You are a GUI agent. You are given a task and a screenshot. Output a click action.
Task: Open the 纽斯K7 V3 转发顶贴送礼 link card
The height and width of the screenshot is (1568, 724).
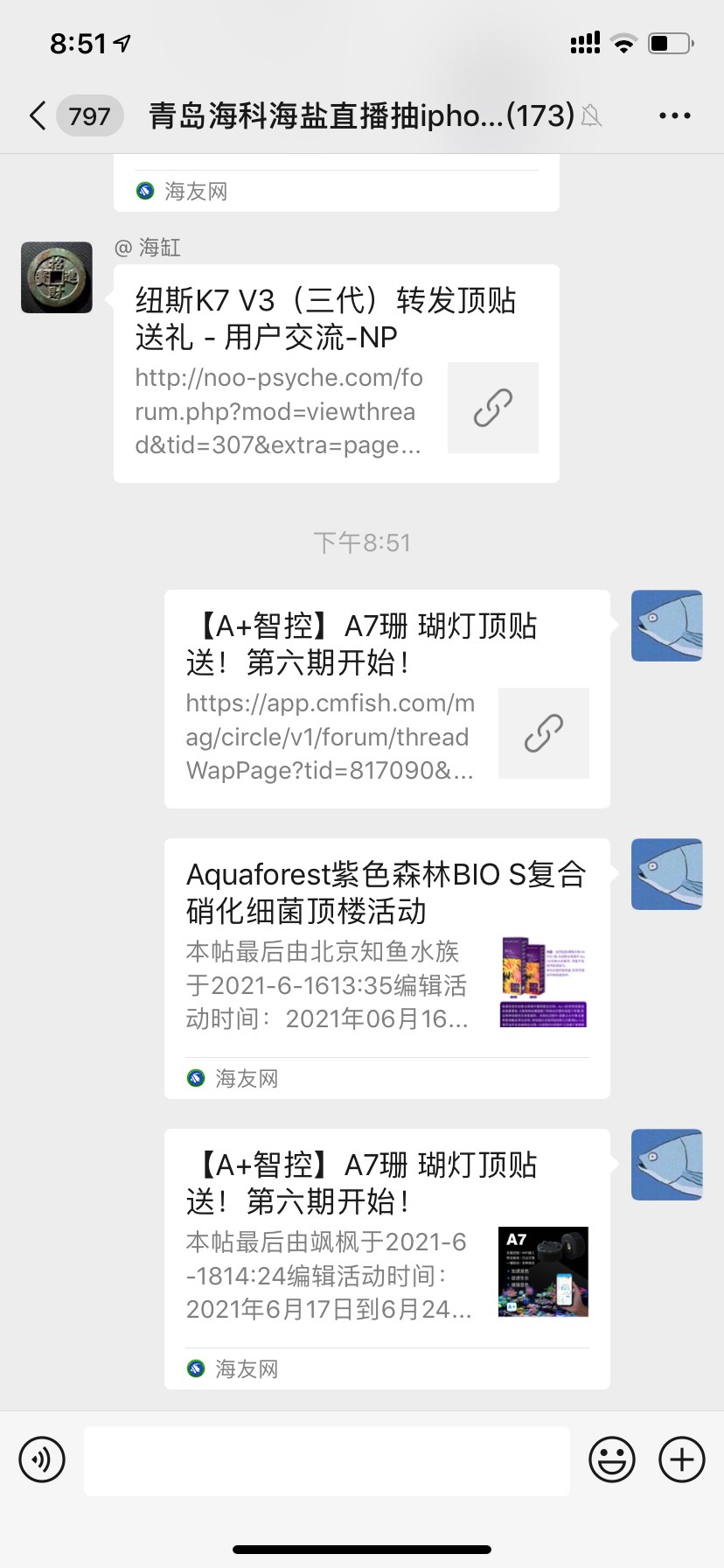[x=336, y=373]
